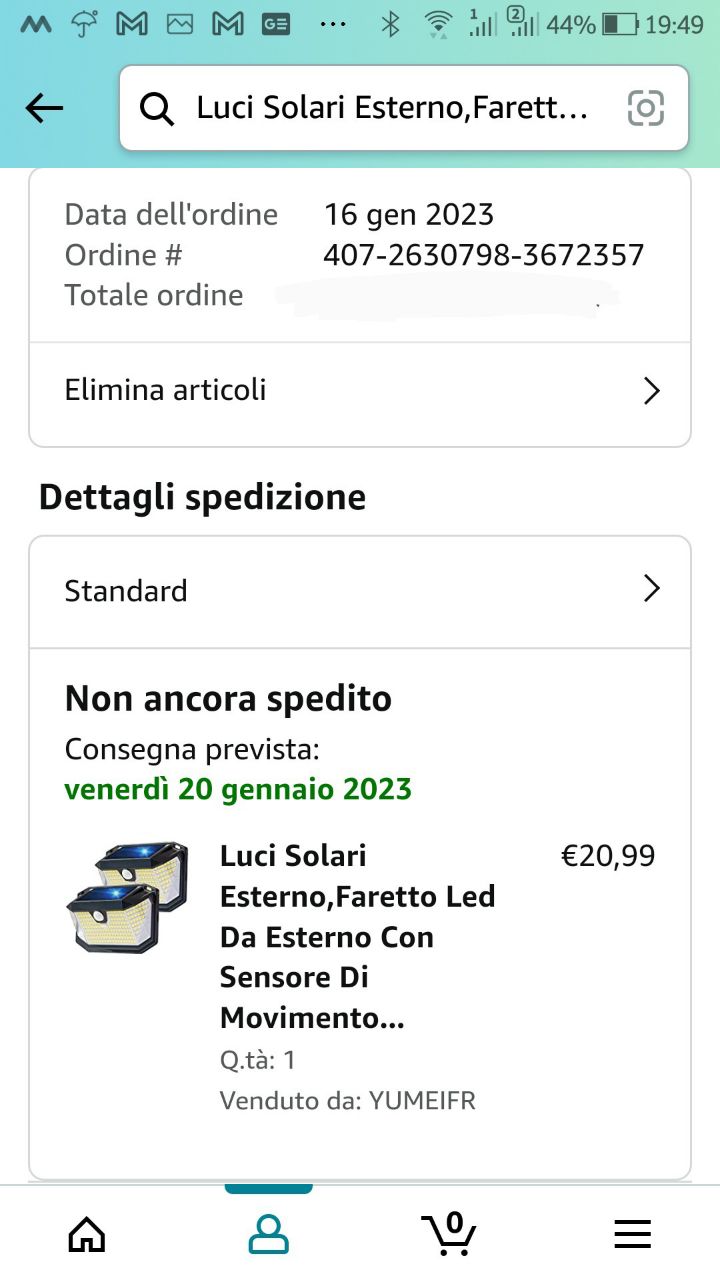Viewport: 720px width, 1280px height.
Task: Switch to the account profile tab
Action: point(268,1234)
